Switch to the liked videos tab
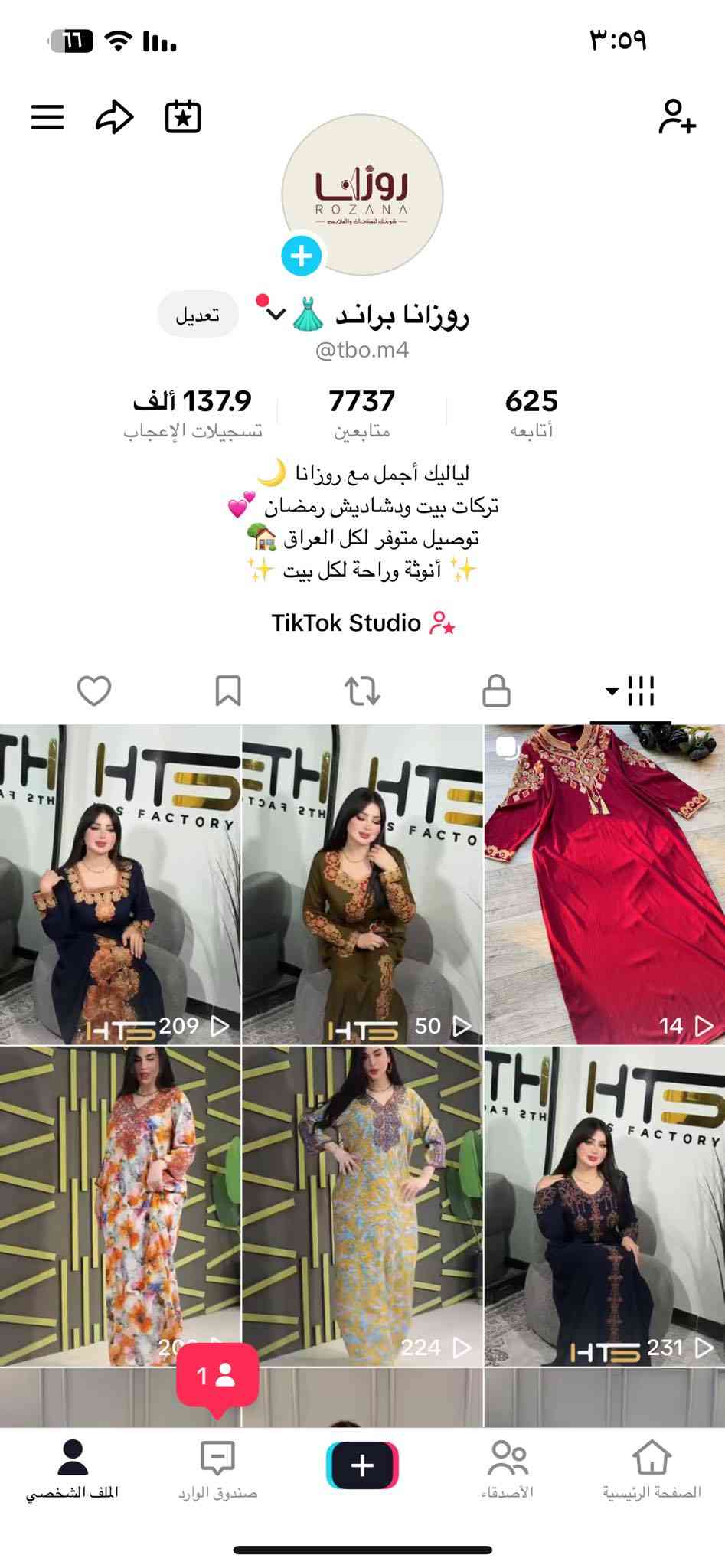Screen dimensions: 725x1568 coord(94,691)
